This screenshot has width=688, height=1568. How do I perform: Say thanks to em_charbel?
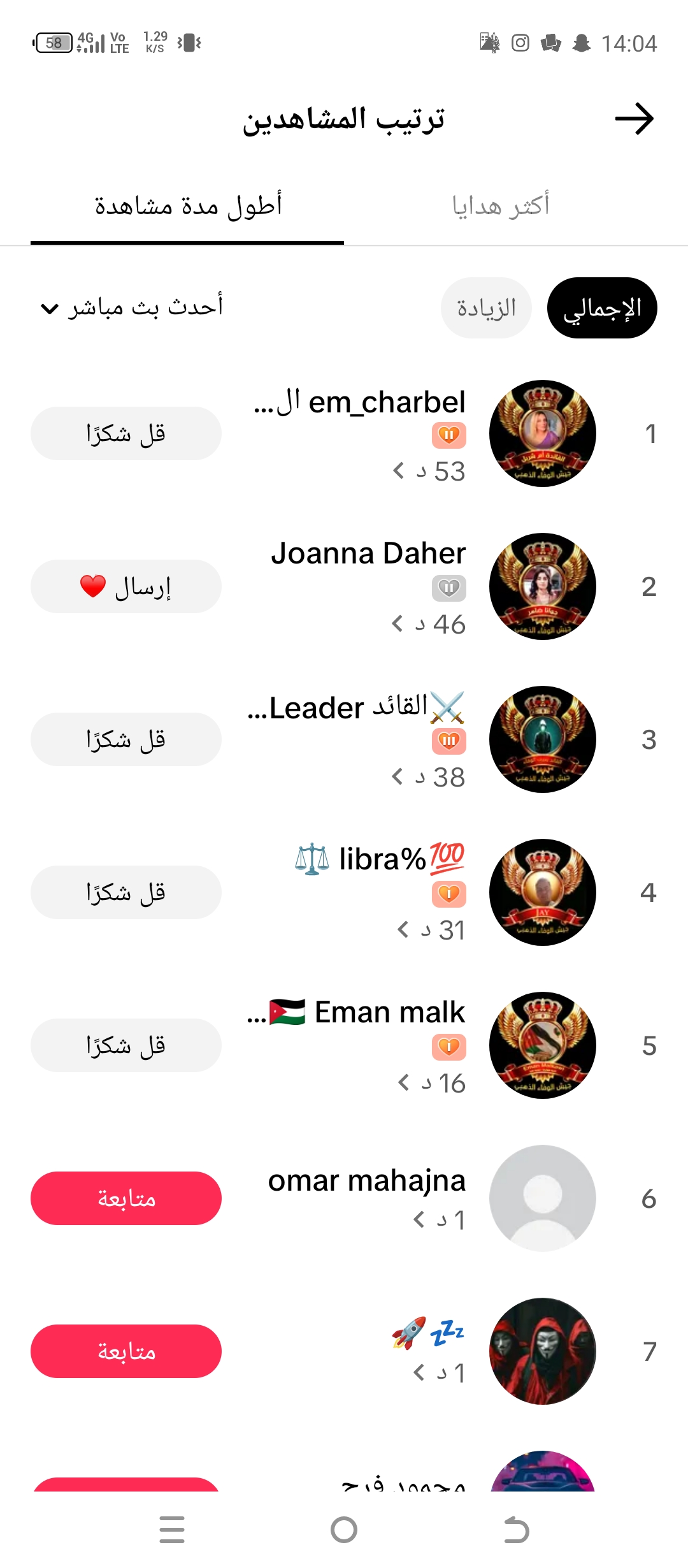126,433
